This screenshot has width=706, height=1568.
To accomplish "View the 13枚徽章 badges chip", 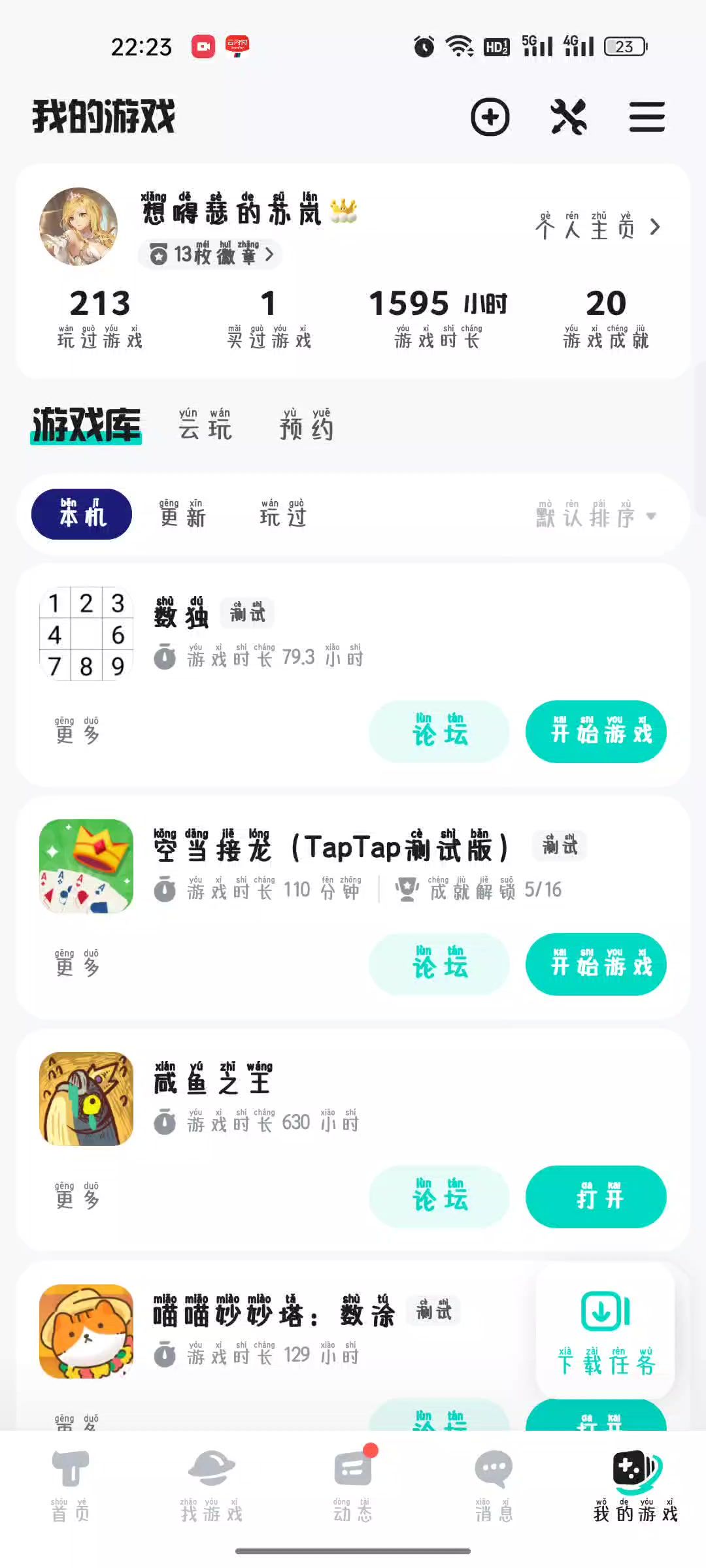I will (210, 255).
